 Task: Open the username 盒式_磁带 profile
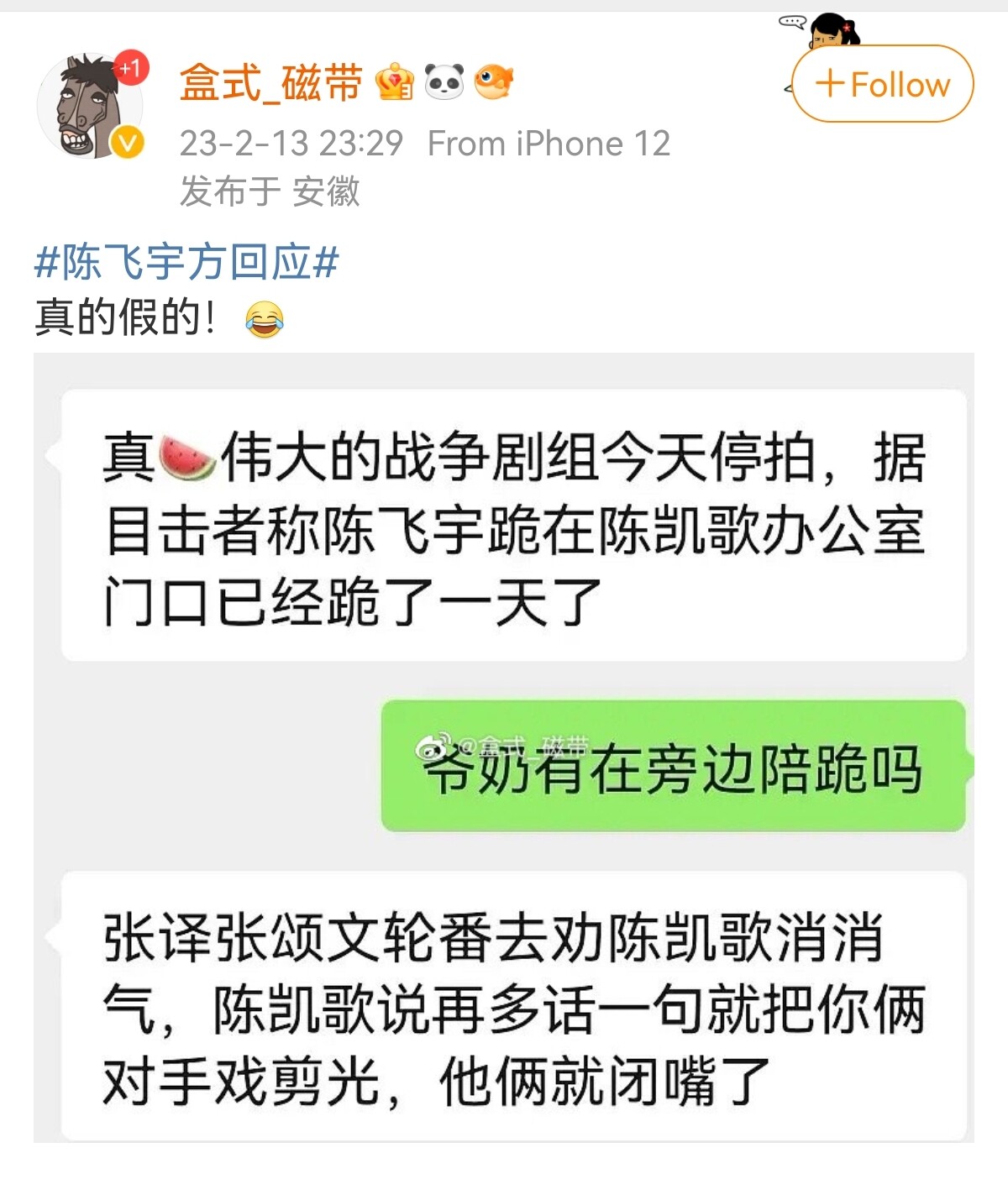click(x=270, y=83)
